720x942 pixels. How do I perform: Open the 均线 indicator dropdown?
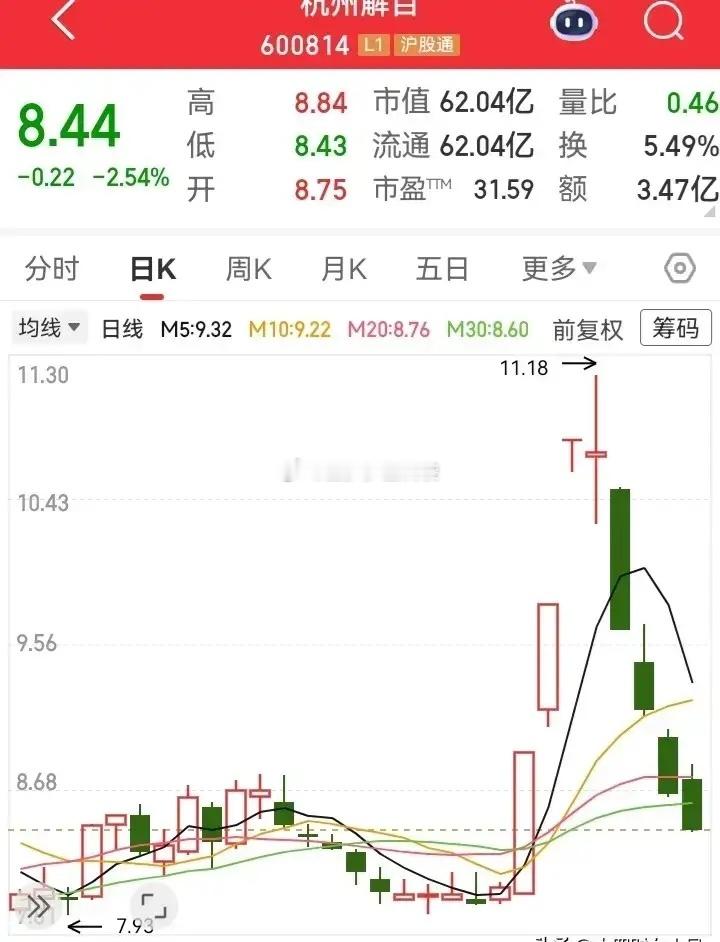48,328
